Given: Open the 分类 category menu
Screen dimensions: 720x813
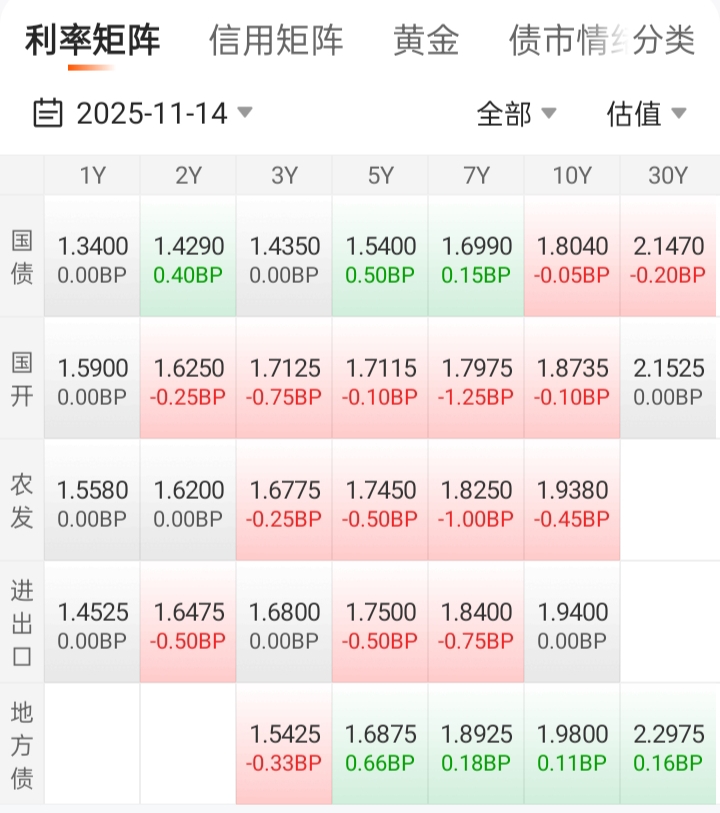Looking at the screenshot, I should [665, 41].
